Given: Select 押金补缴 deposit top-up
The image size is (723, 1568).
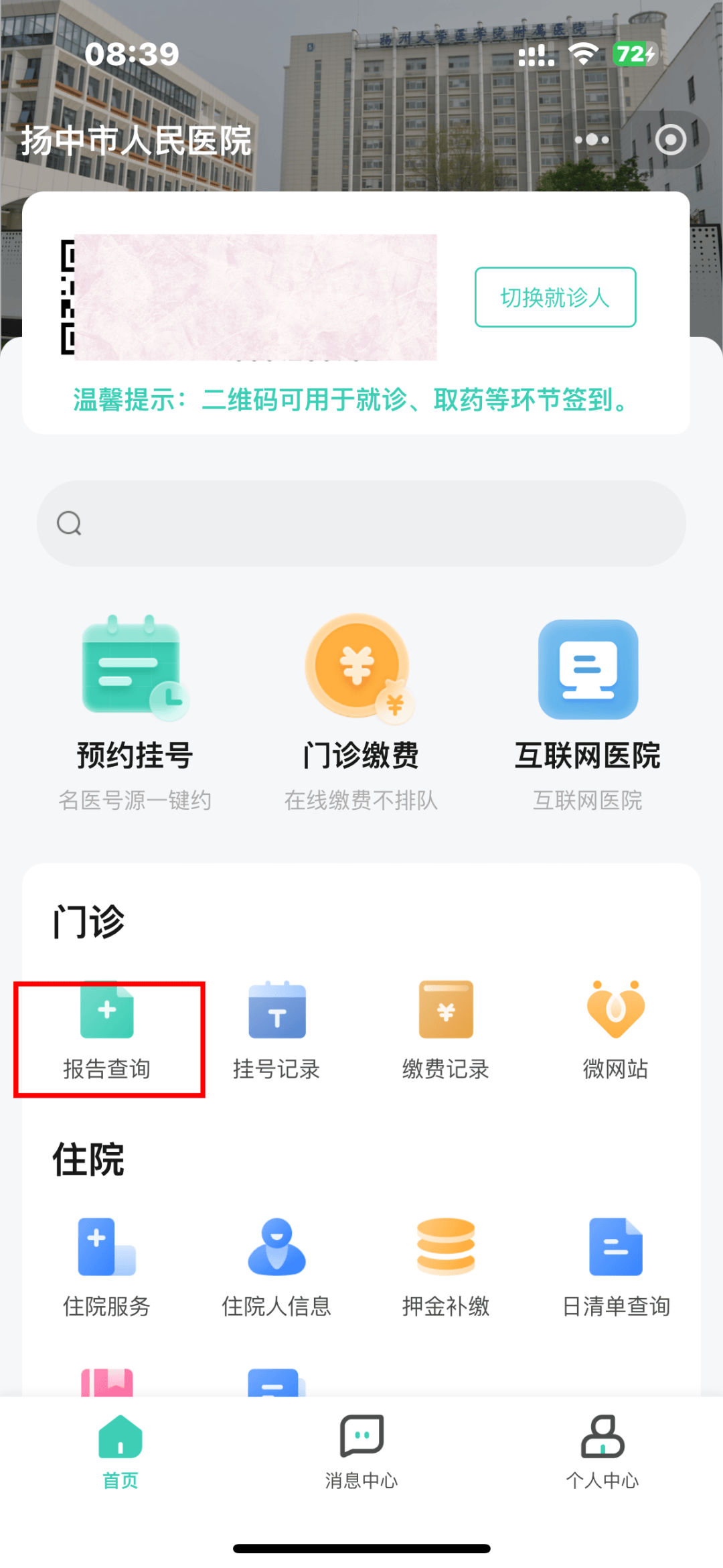Looking at the screenshot, I should pos(446,1269).
